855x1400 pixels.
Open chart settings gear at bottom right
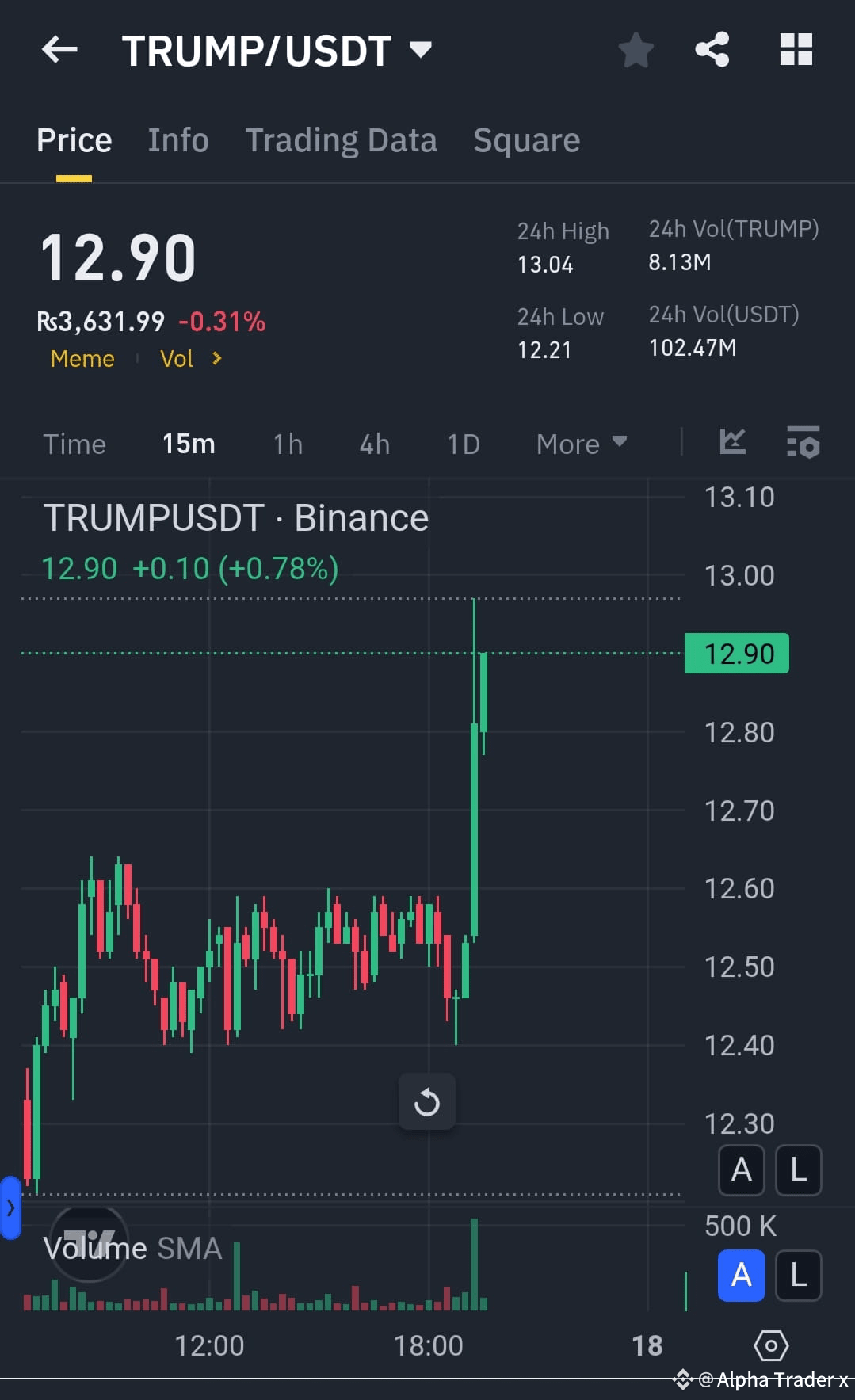pyautogui.click(x=769, y=1345)
